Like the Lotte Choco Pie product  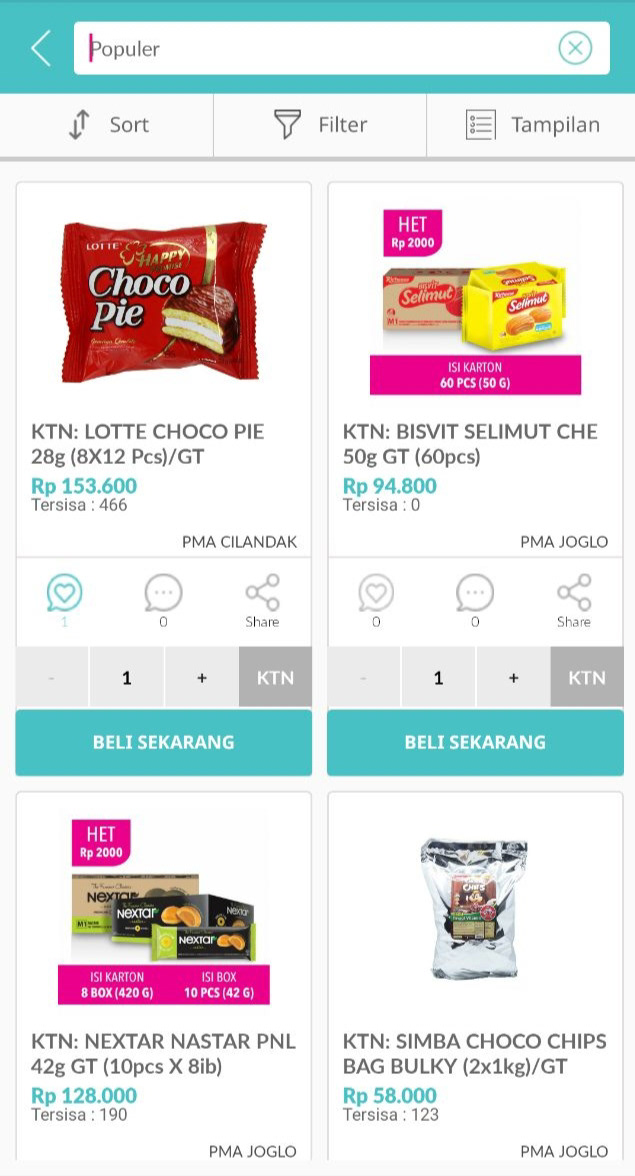coord(64,598)
